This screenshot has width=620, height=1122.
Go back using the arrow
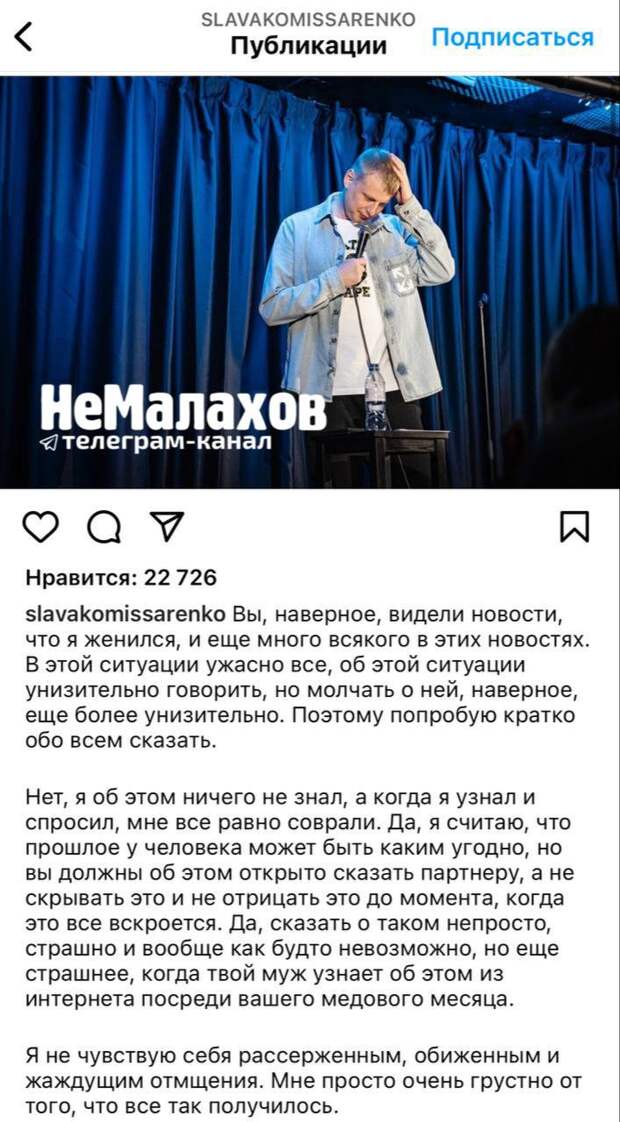pos(24,37)
